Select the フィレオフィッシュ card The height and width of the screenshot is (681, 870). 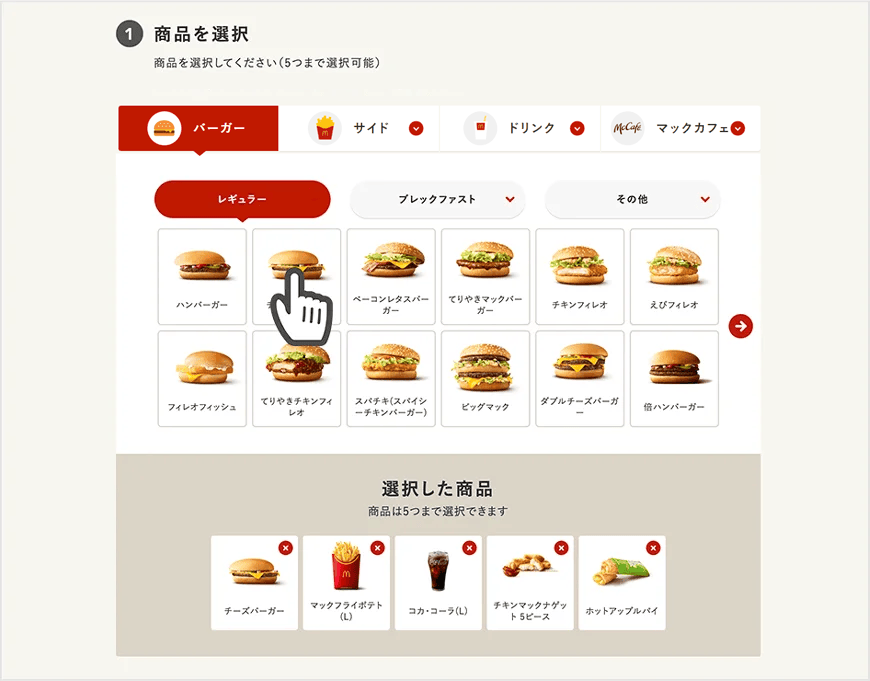[202, 378]
